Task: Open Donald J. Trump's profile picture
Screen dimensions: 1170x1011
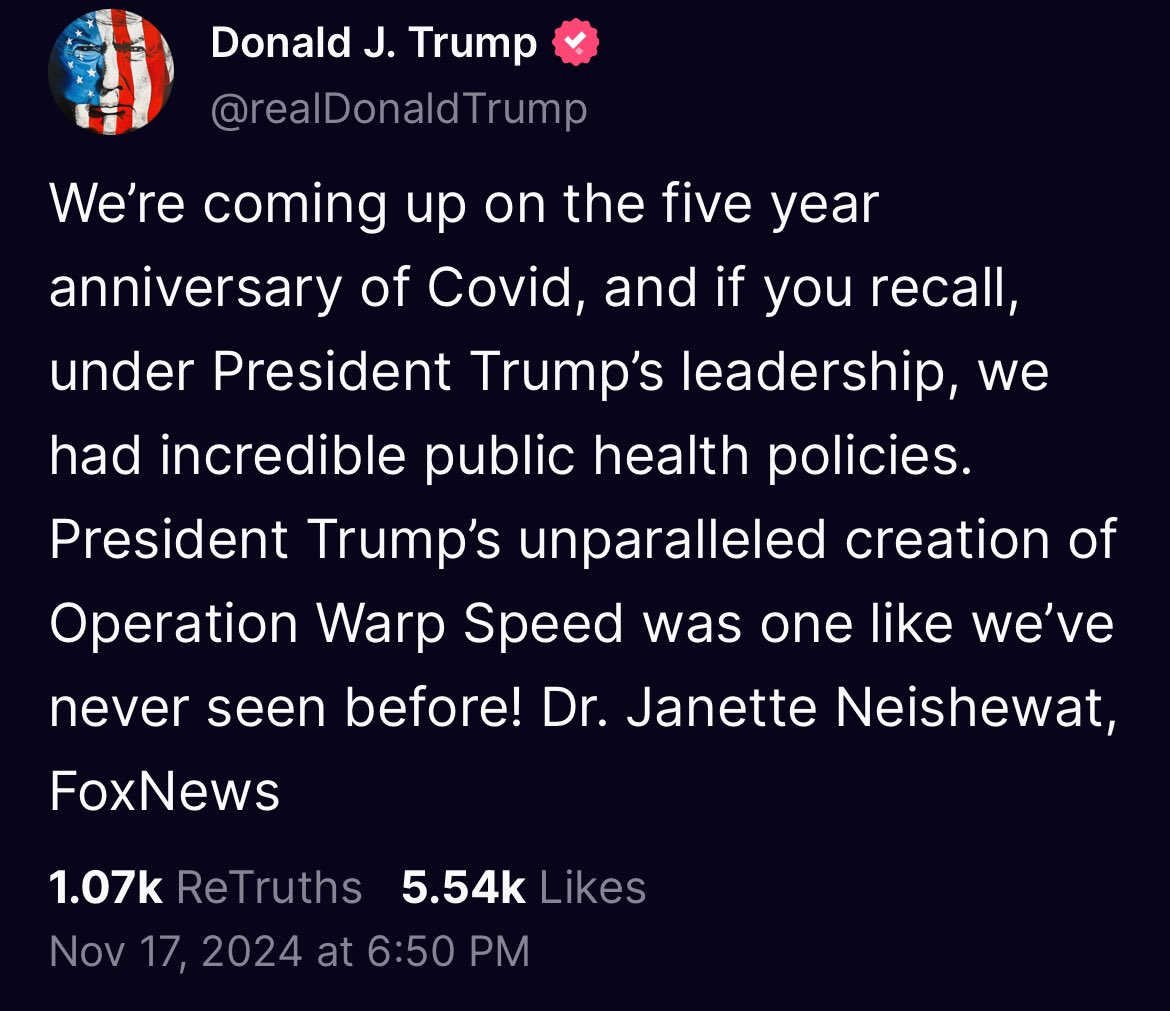Action: (111, 73)
